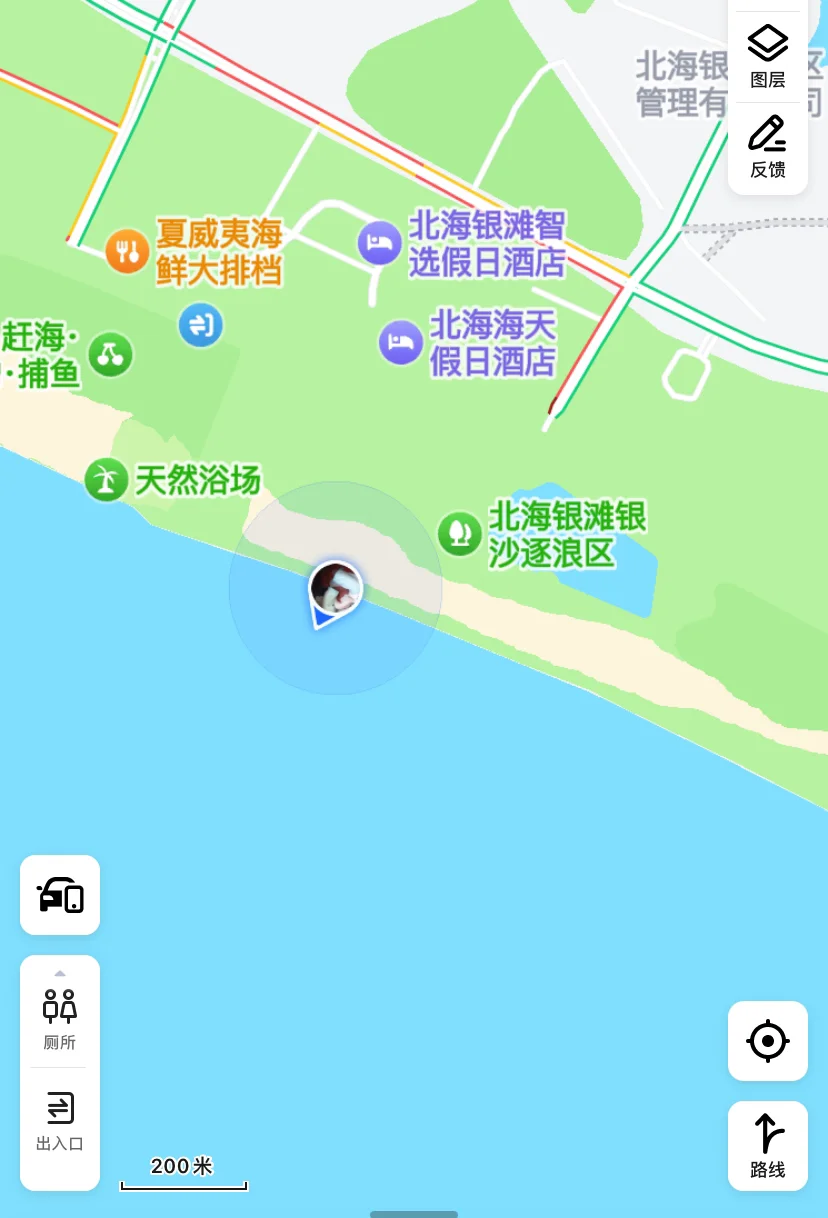The width and height of the screenshot is (828, 1218).
Task: Select 夏威夷海鲜大排档 restaurant marker
Action: [127, 251]
